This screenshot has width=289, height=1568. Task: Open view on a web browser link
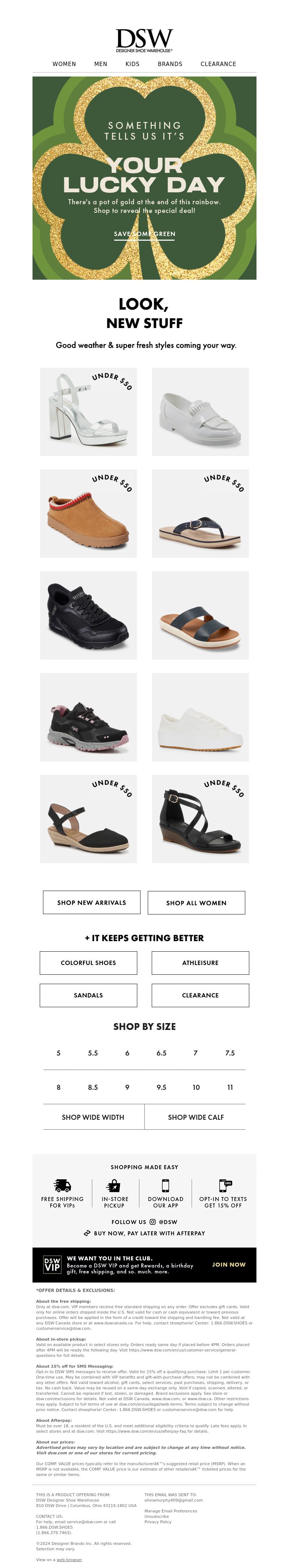(x=69, y=1559)
